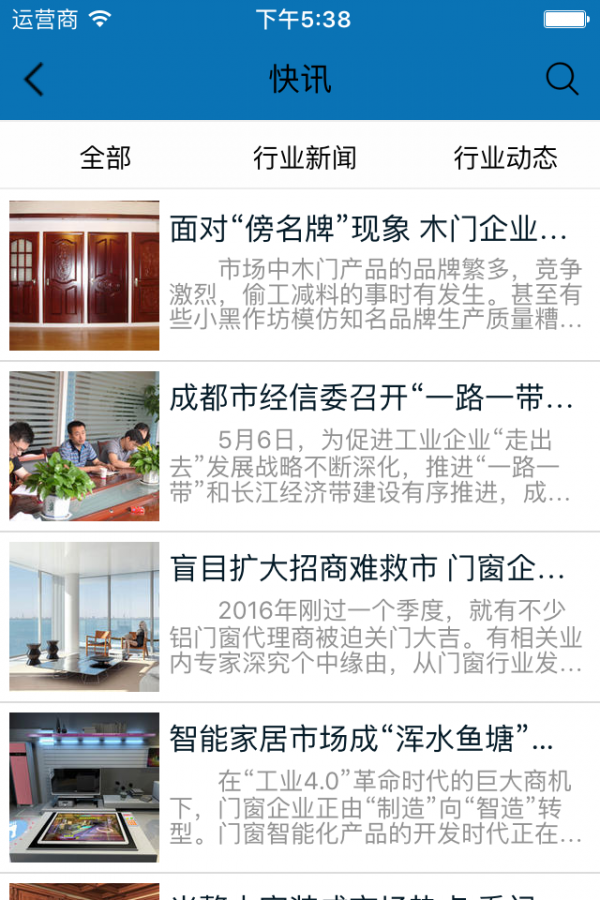Image resolution: width=600 pixels, height=900 pixels.
Task: View the 智能家居市场 浑水鱼塘 article
Action: [360, 741]
